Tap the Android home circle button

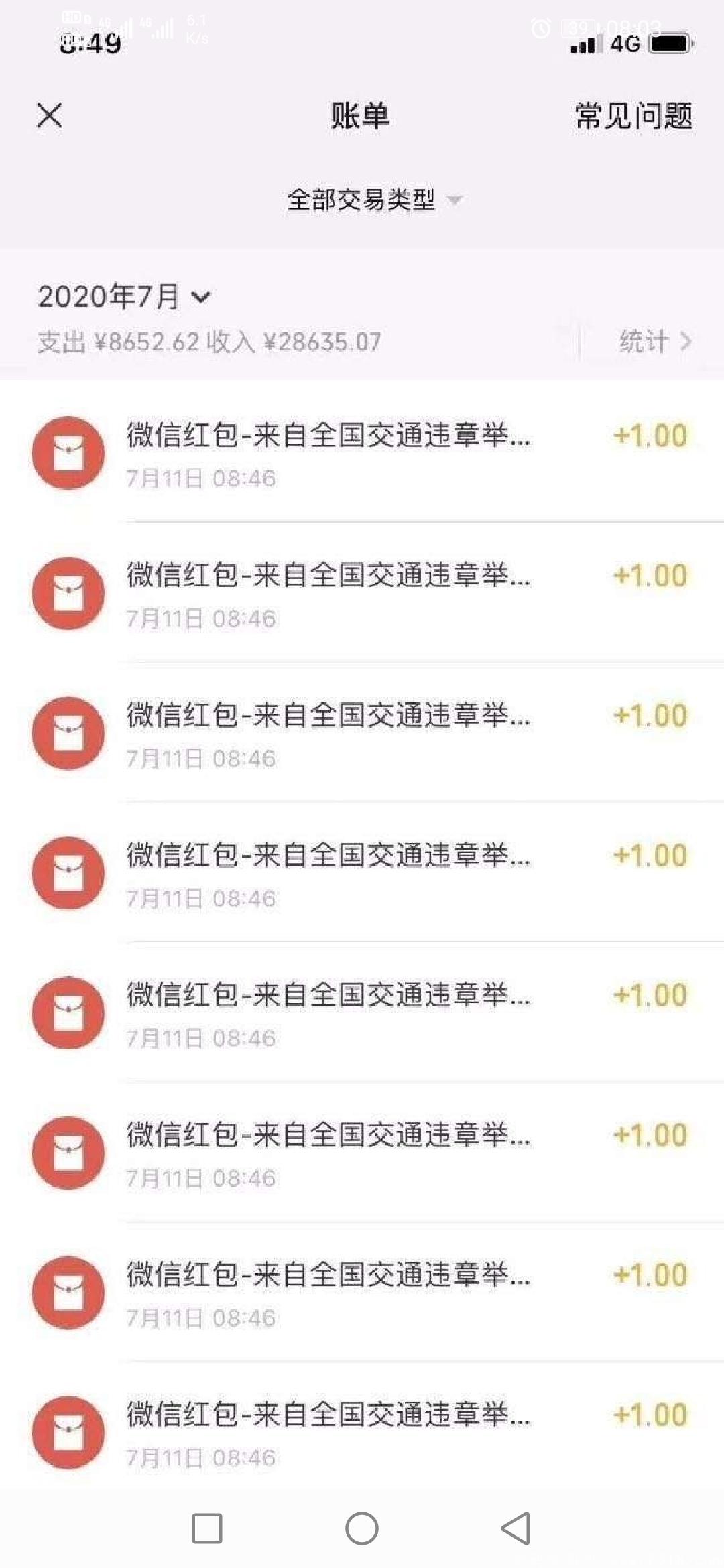362,1524
